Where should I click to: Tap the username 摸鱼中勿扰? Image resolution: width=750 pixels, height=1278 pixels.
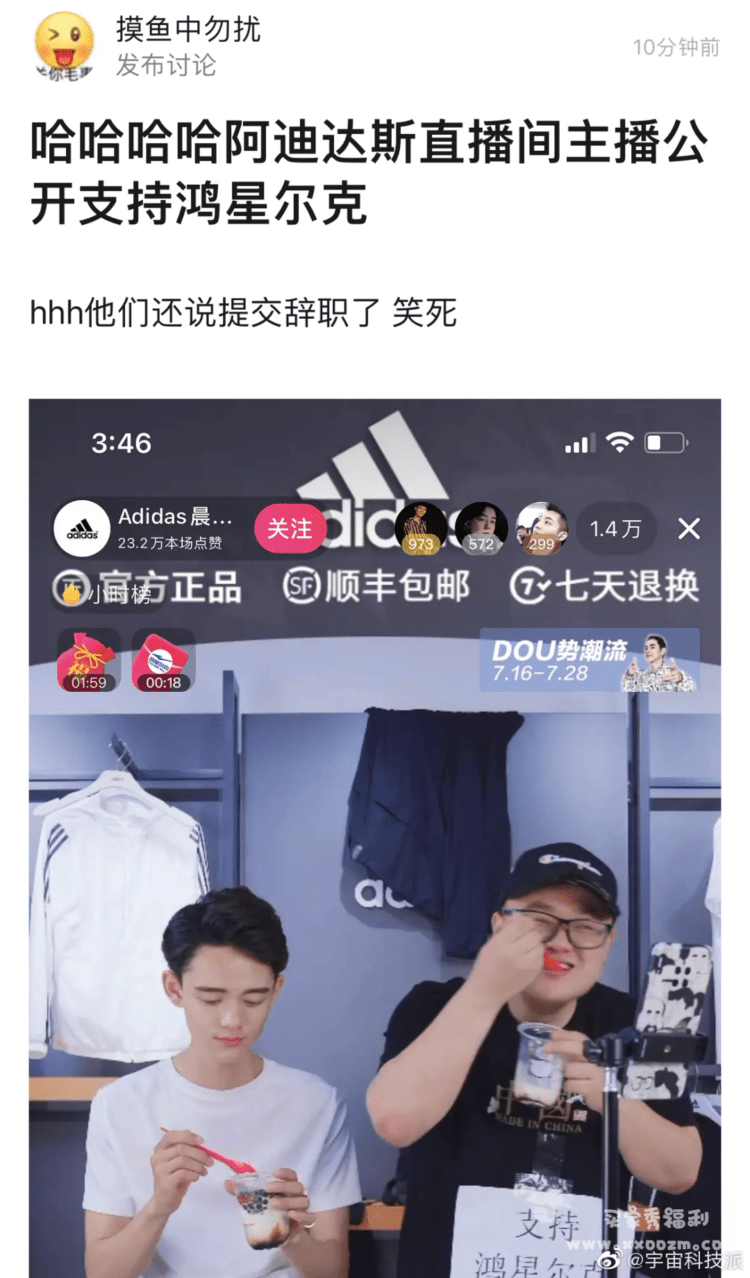click(188, 29)
